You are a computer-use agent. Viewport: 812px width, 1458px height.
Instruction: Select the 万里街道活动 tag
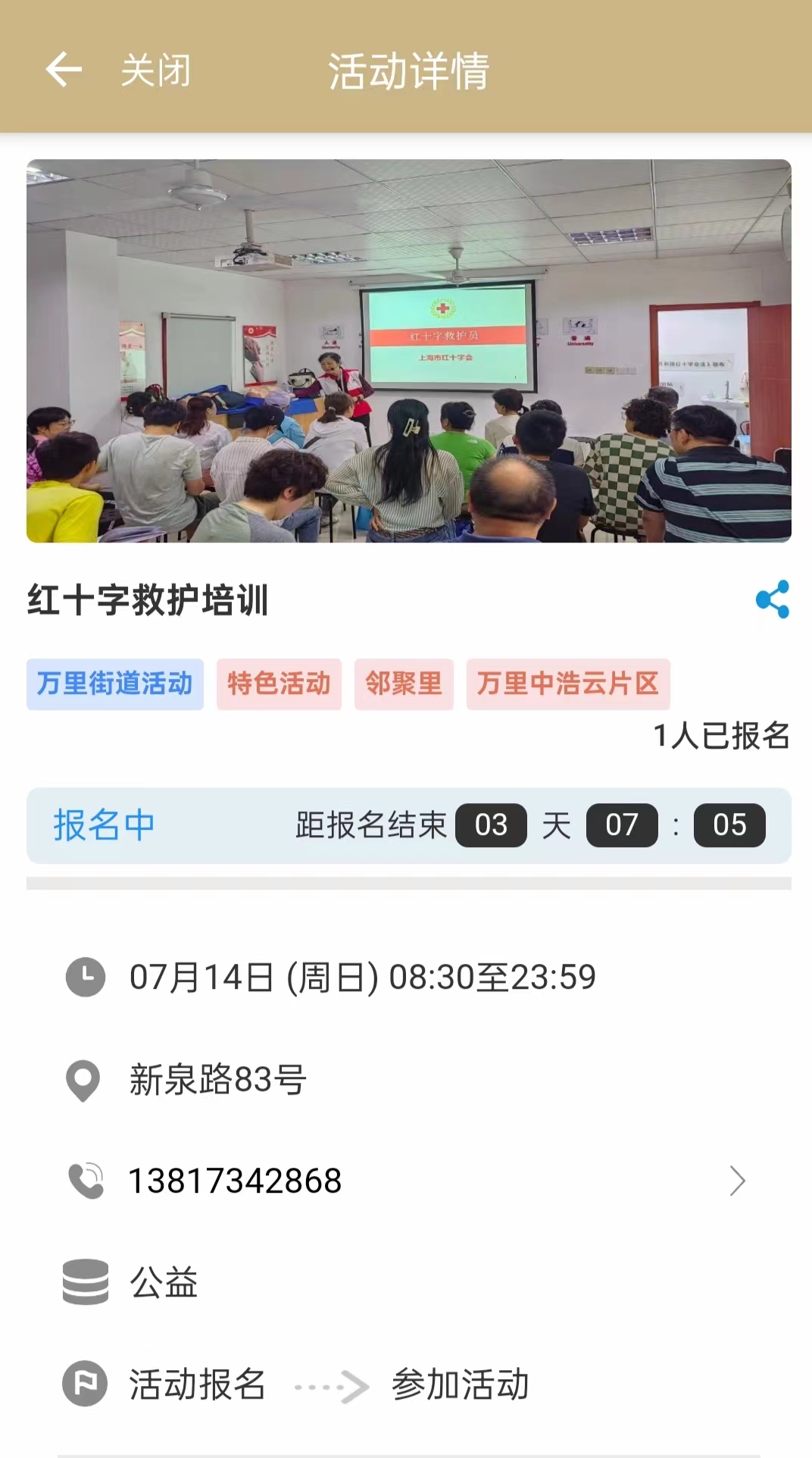[x=115, y=684]
